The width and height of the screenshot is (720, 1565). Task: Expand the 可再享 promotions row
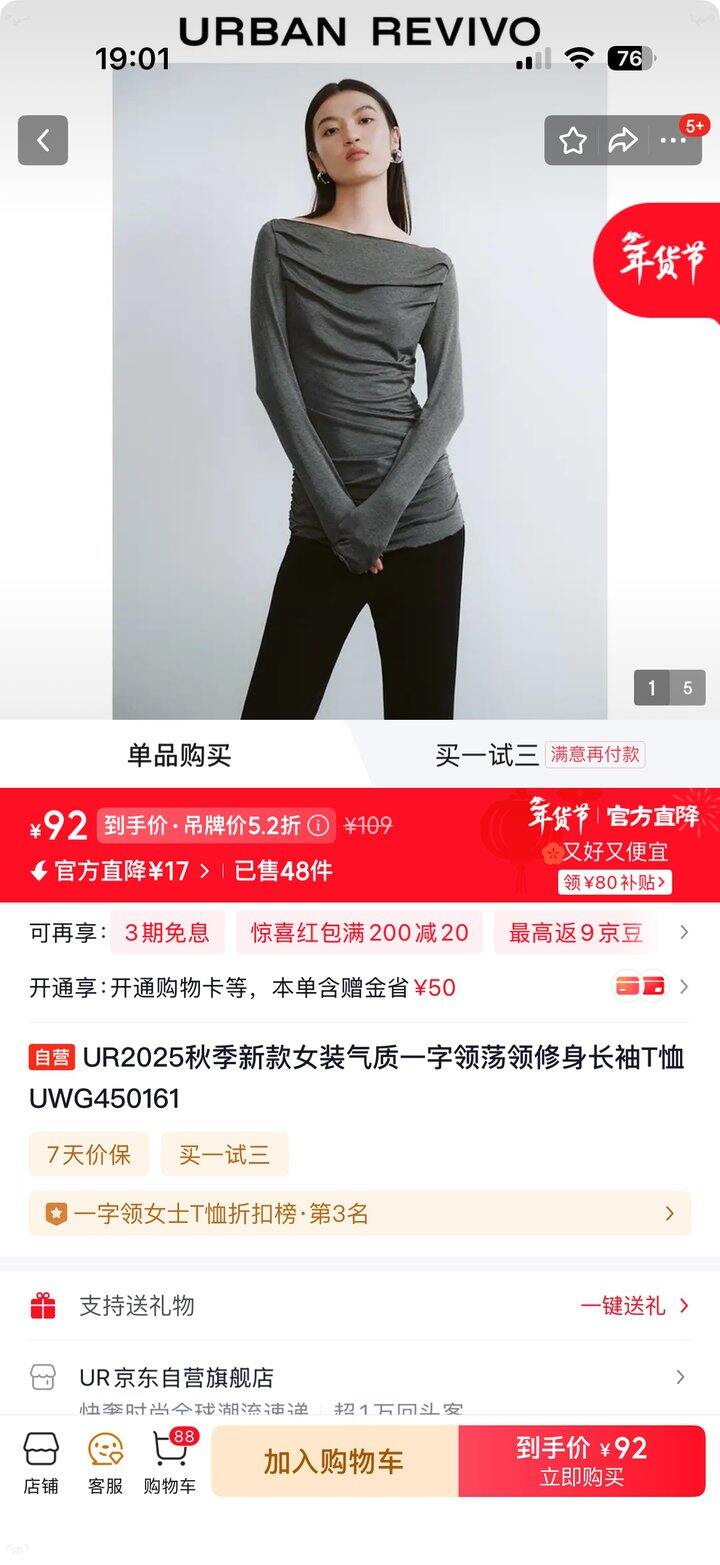pos(684,932)
